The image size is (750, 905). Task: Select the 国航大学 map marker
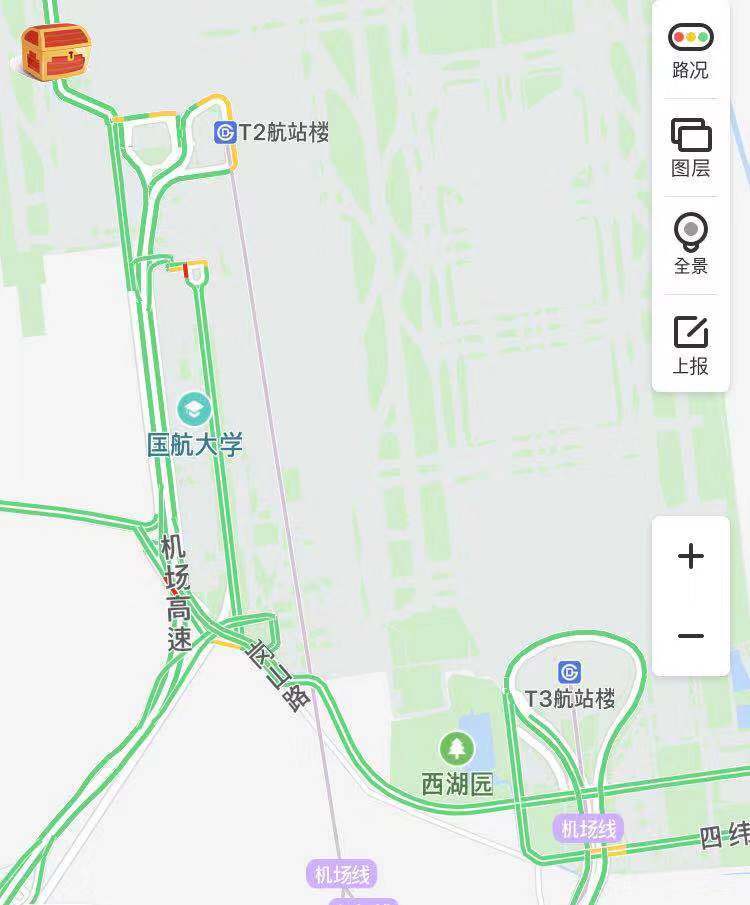194,408
